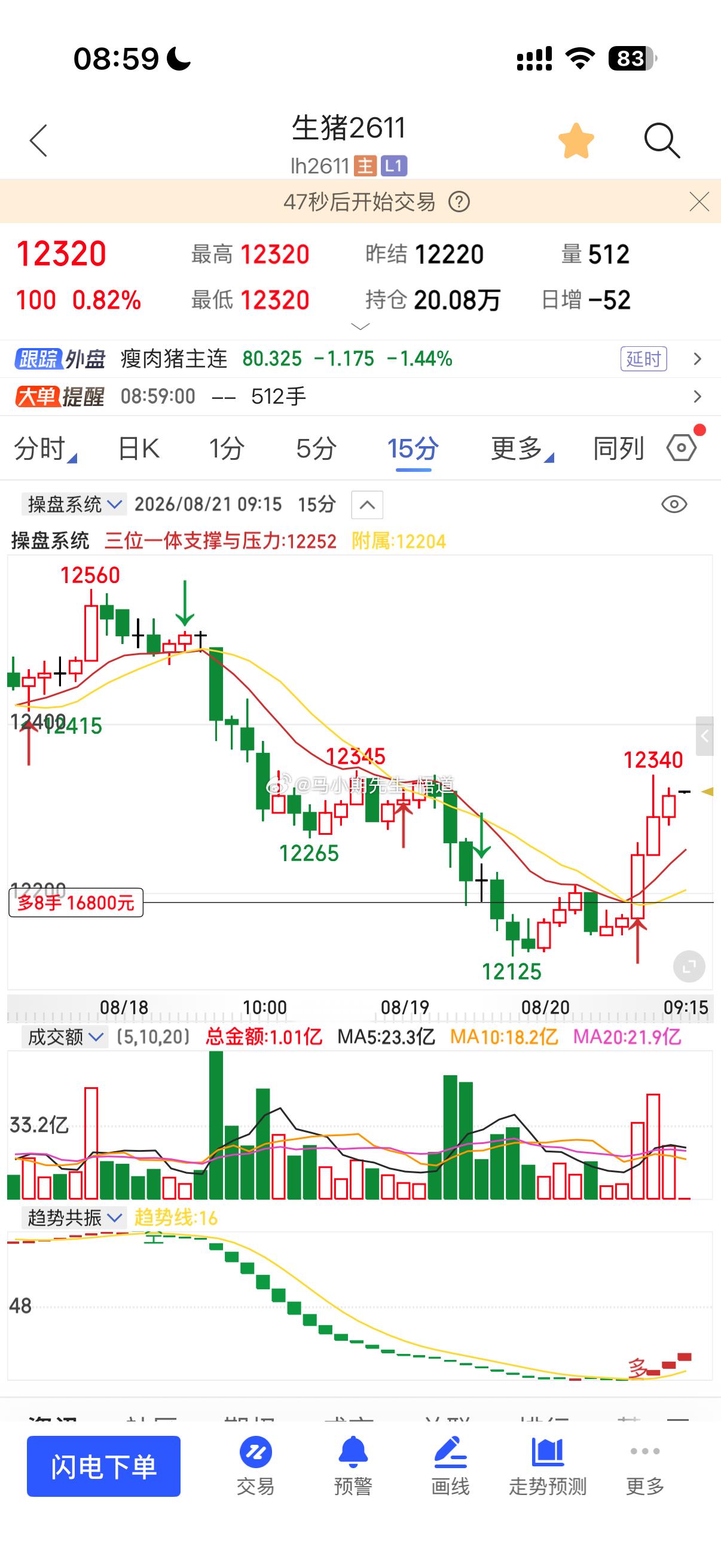Open 预警 alerts from the bottom bar

[x=353, y=1466]
